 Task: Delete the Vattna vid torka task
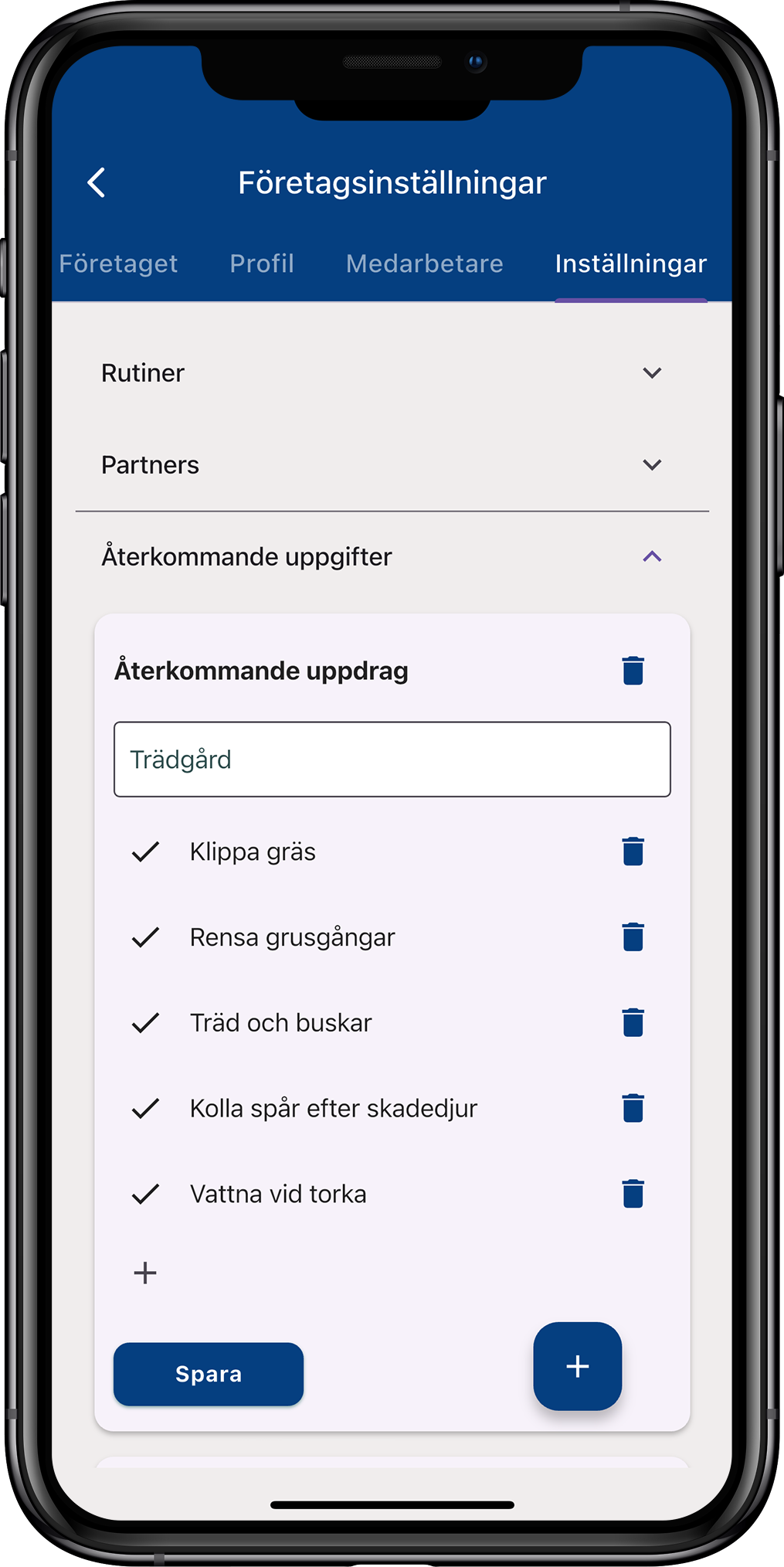[633, 1194]
